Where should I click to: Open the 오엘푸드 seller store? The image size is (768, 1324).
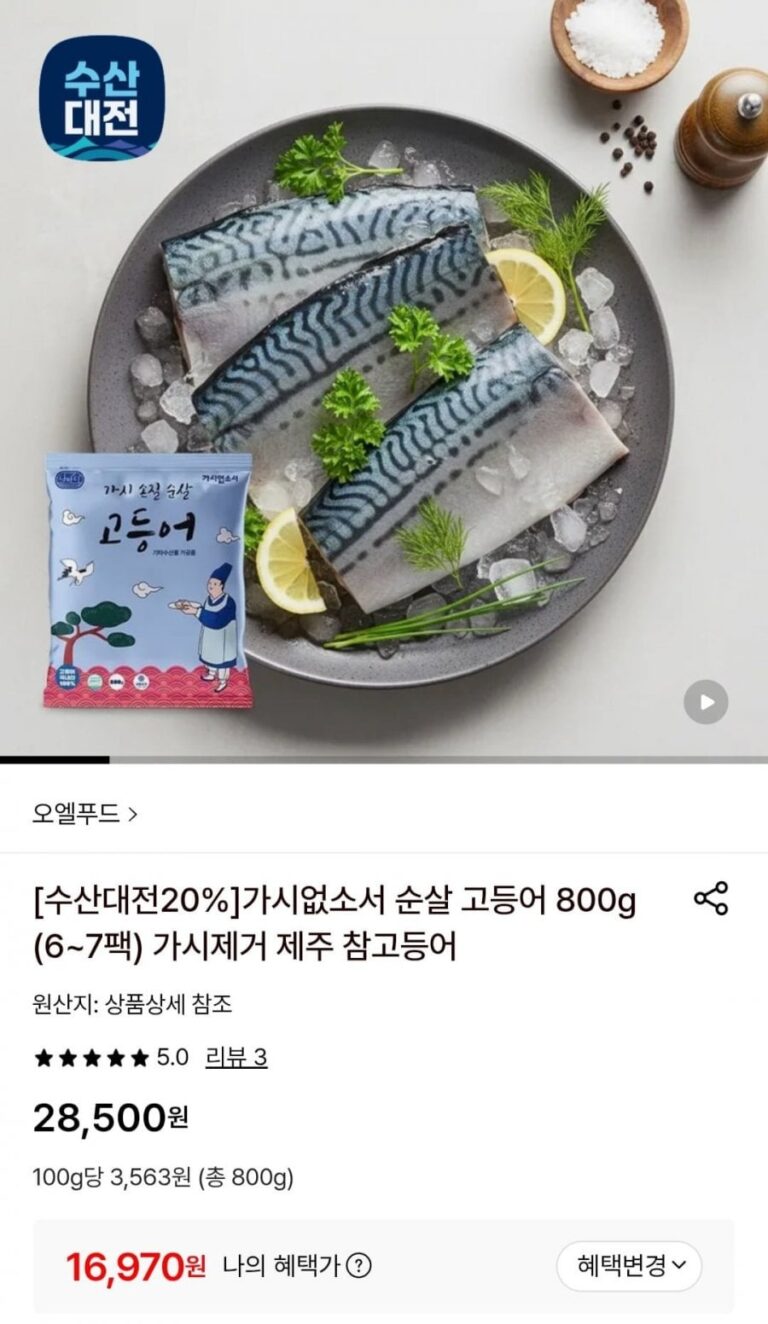[x=85, y=814]
